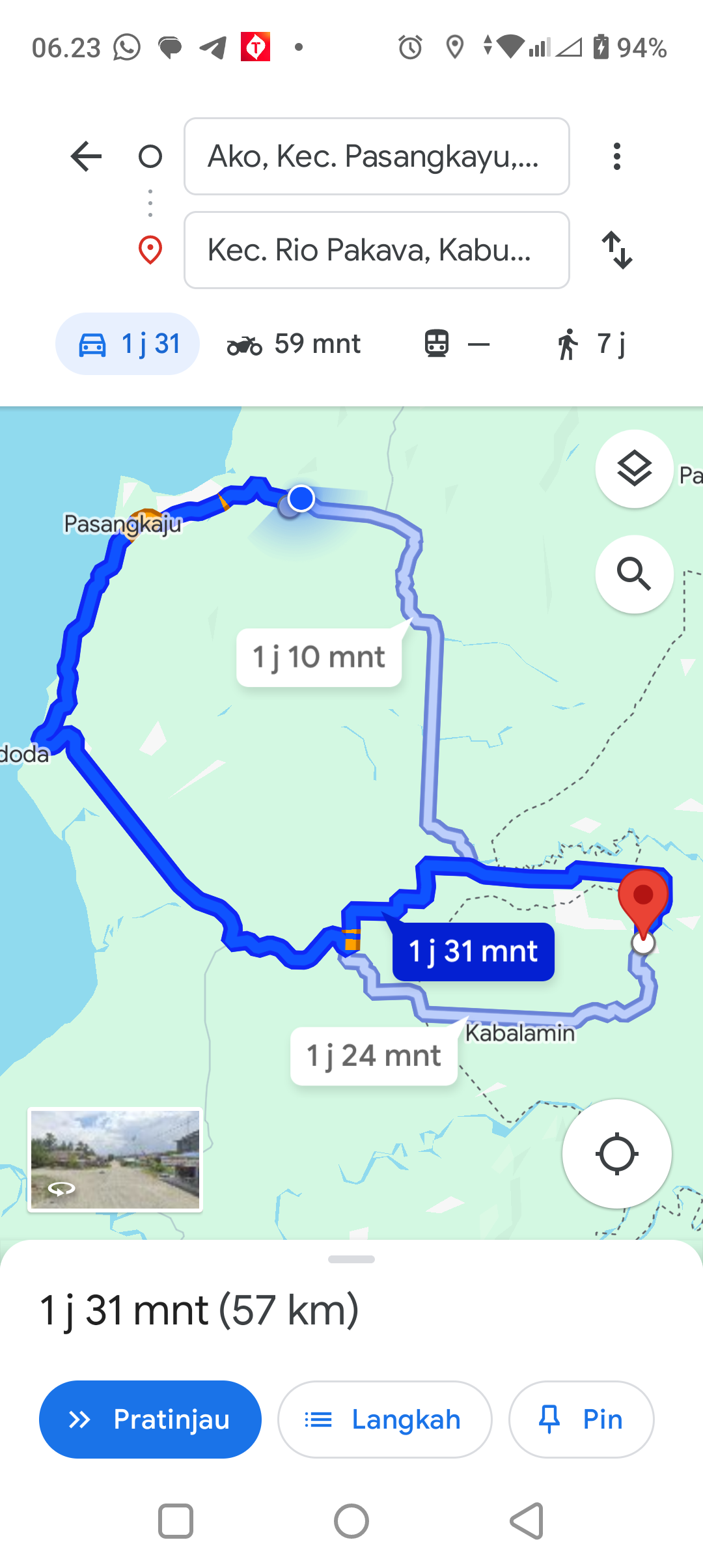Swap origin and destination

tap(616, 250)
